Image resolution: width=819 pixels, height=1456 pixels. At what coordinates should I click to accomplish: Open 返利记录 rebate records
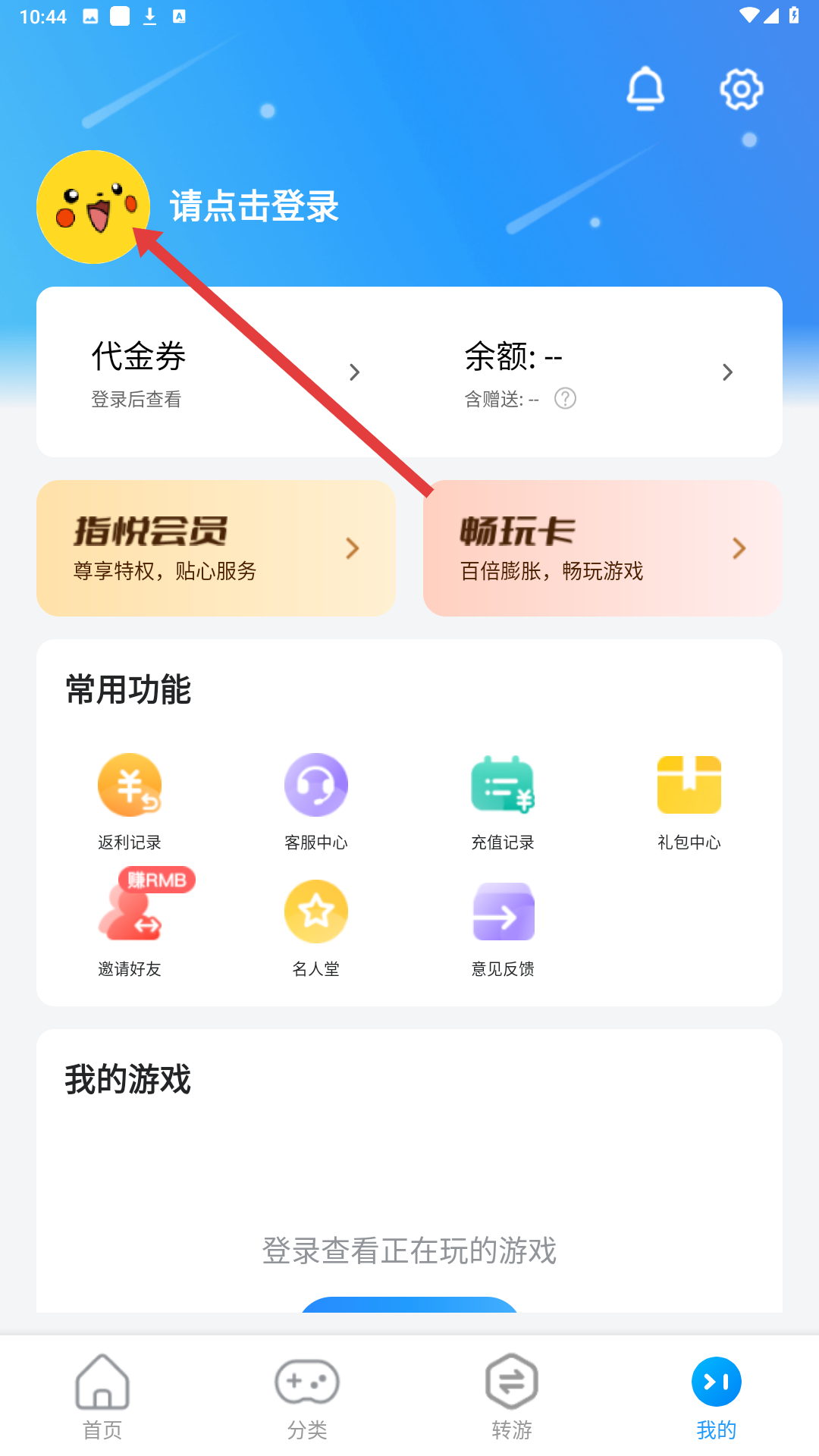[130, 802]
